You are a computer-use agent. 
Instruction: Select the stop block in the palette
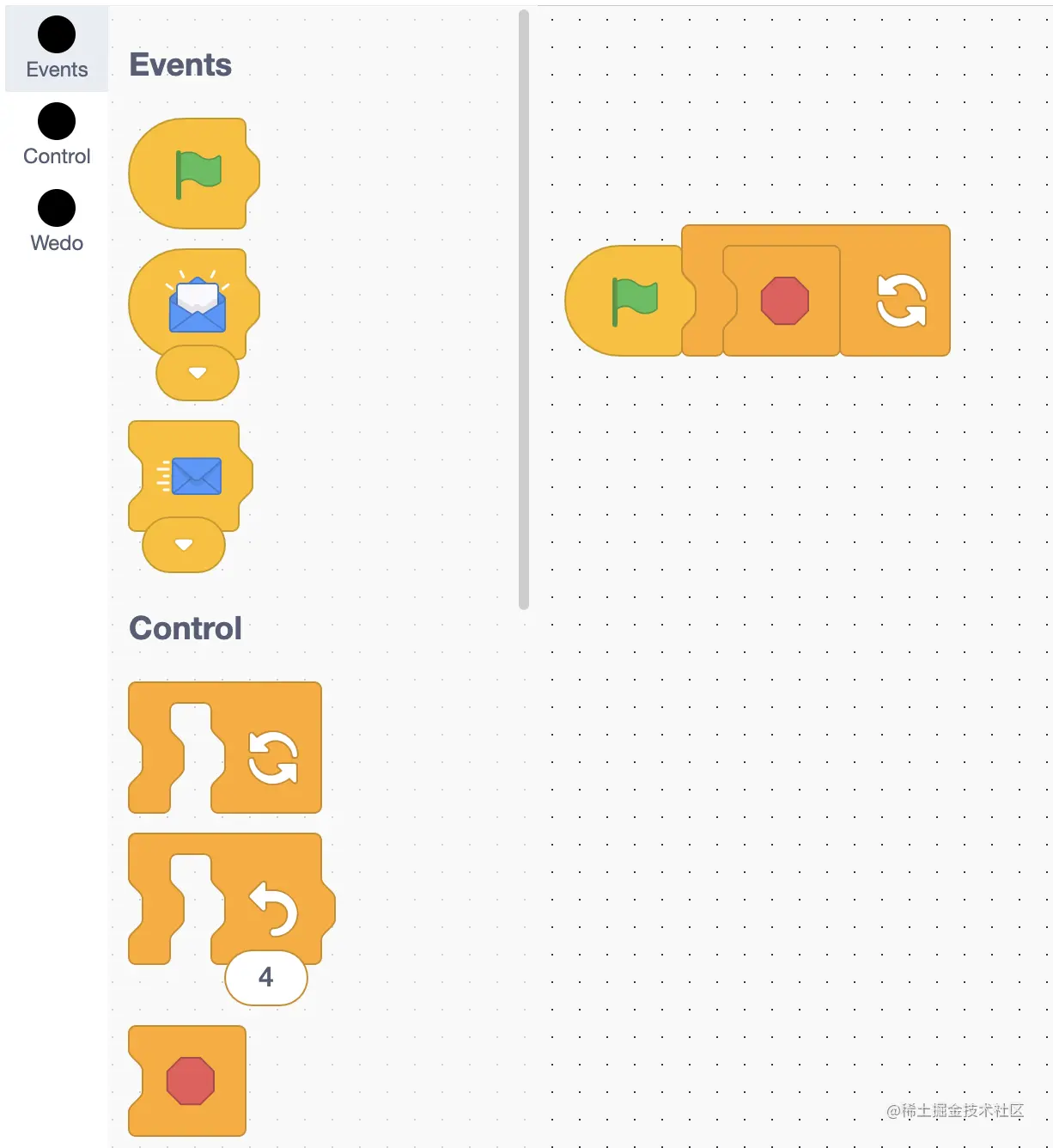click(x=188, y=1080)
